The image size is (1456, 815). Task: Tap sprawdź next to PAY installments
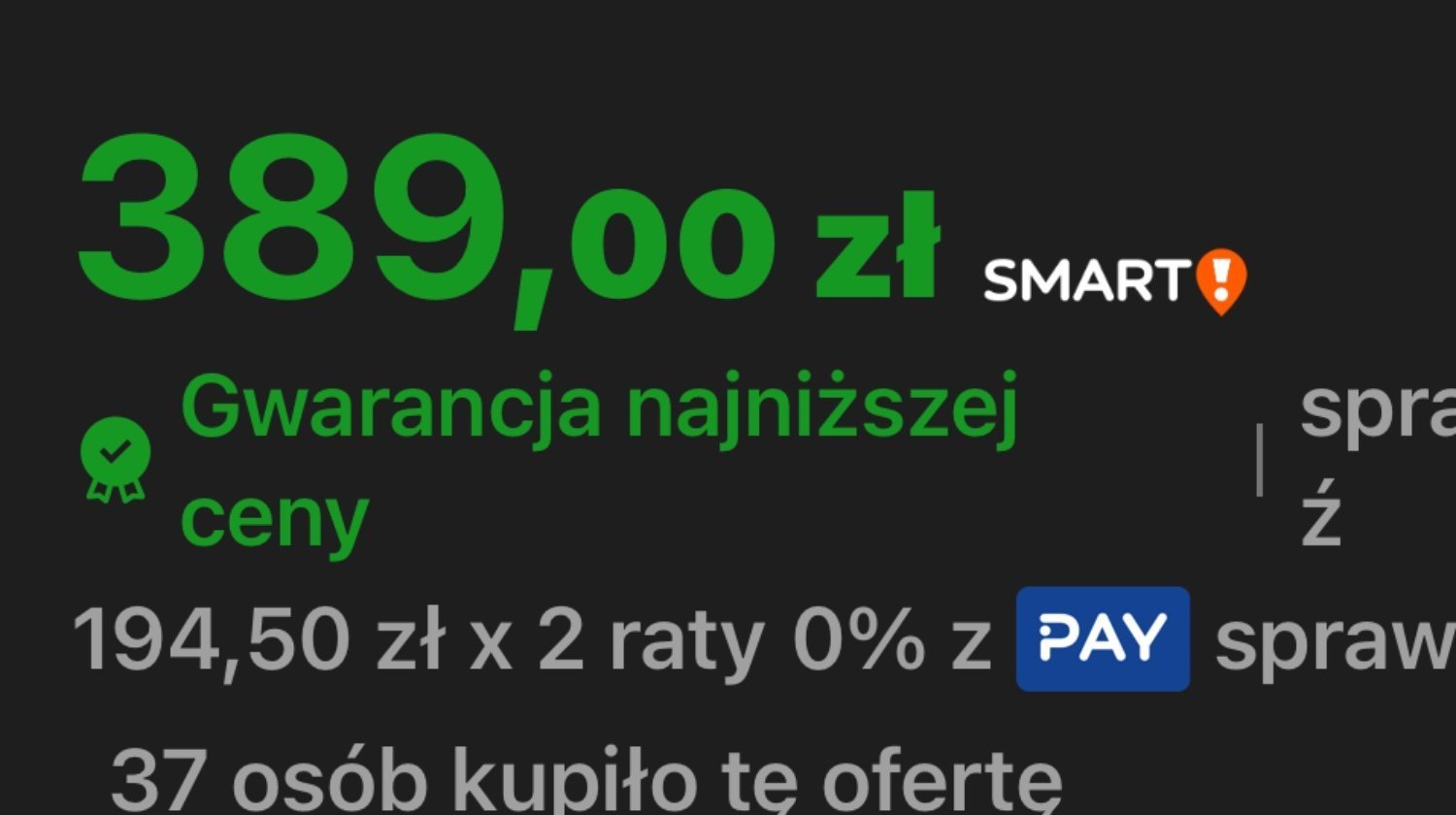pos(1335,641)
